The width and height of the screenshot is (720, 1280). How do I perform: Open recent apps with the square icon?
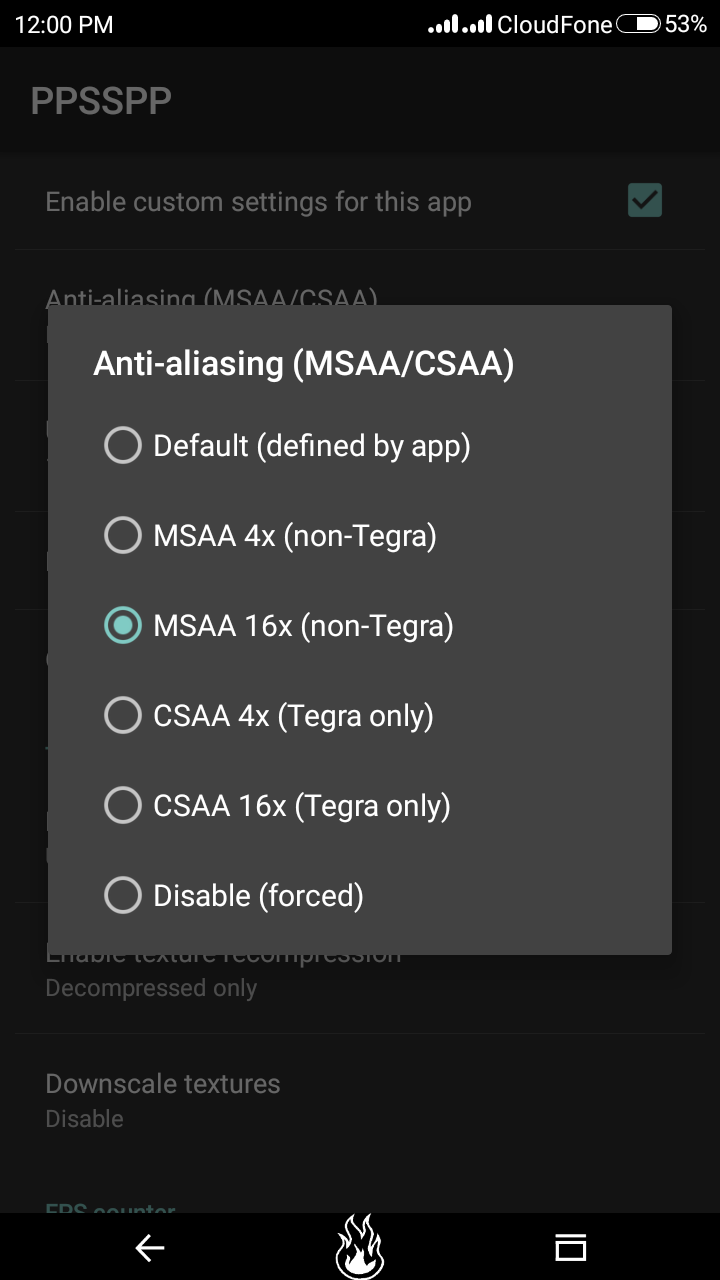[x=570, y=1247]
